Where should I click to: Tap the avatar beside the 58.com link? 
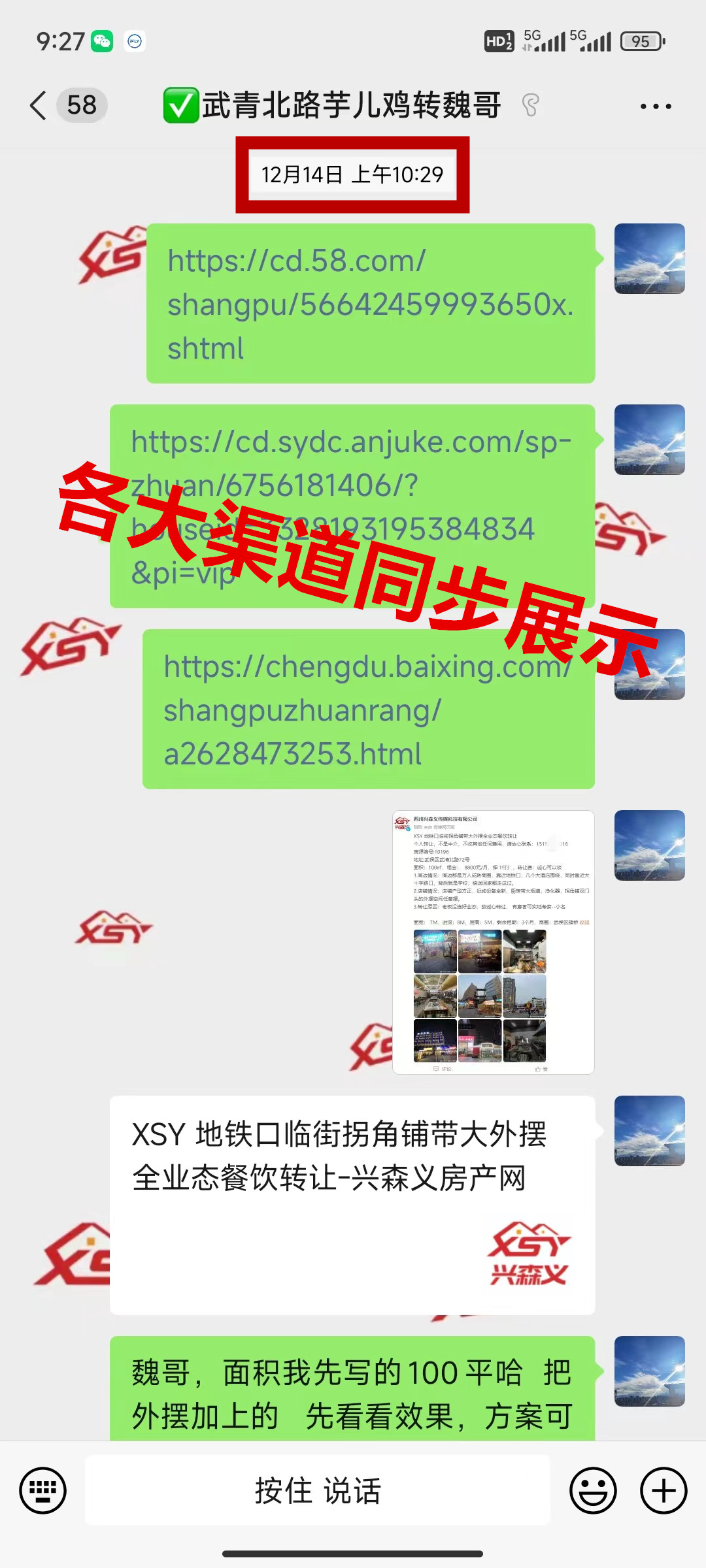pyautogui.click(x=649, y=259)
